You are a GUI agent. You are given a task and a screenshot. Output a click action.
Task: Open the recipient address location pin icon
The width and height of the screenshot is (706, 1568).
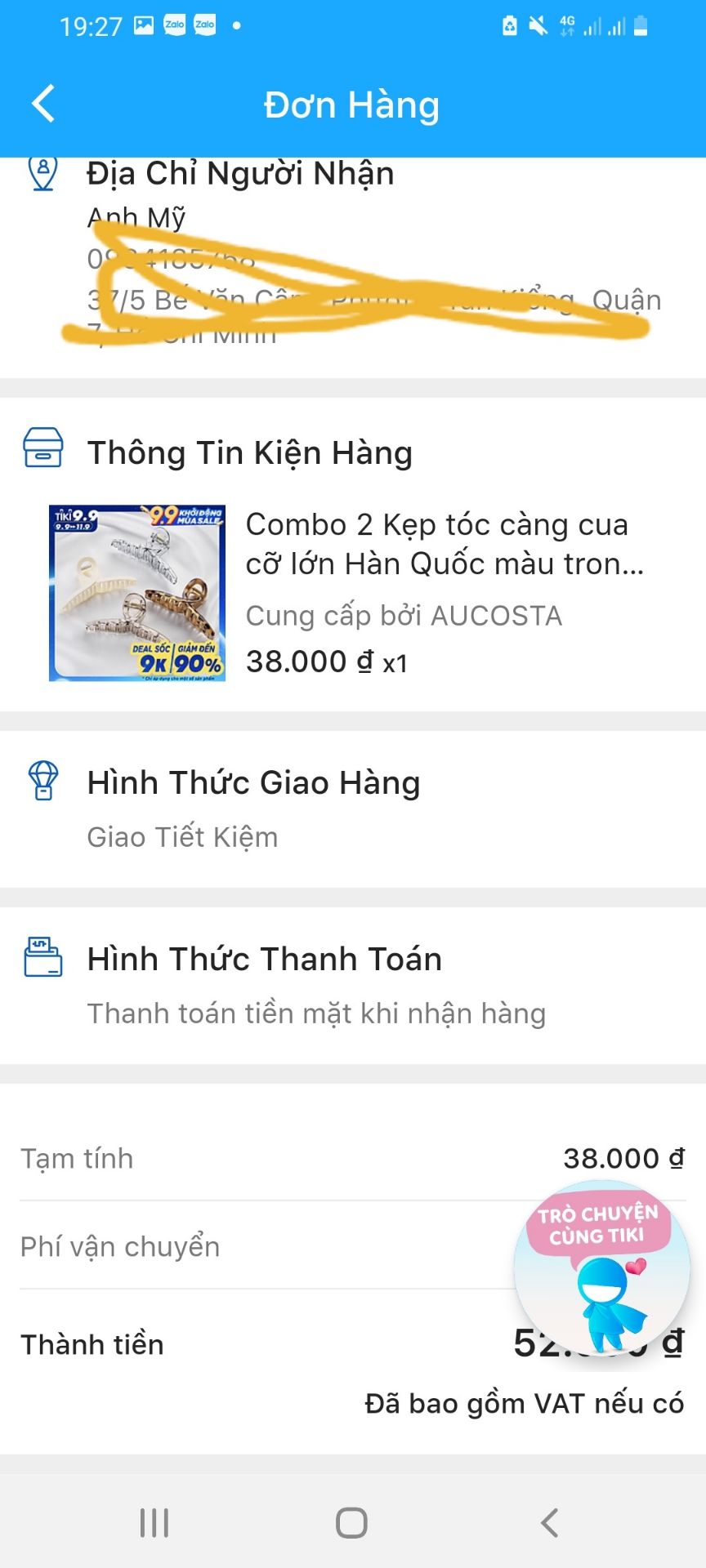tap(43, 172)
